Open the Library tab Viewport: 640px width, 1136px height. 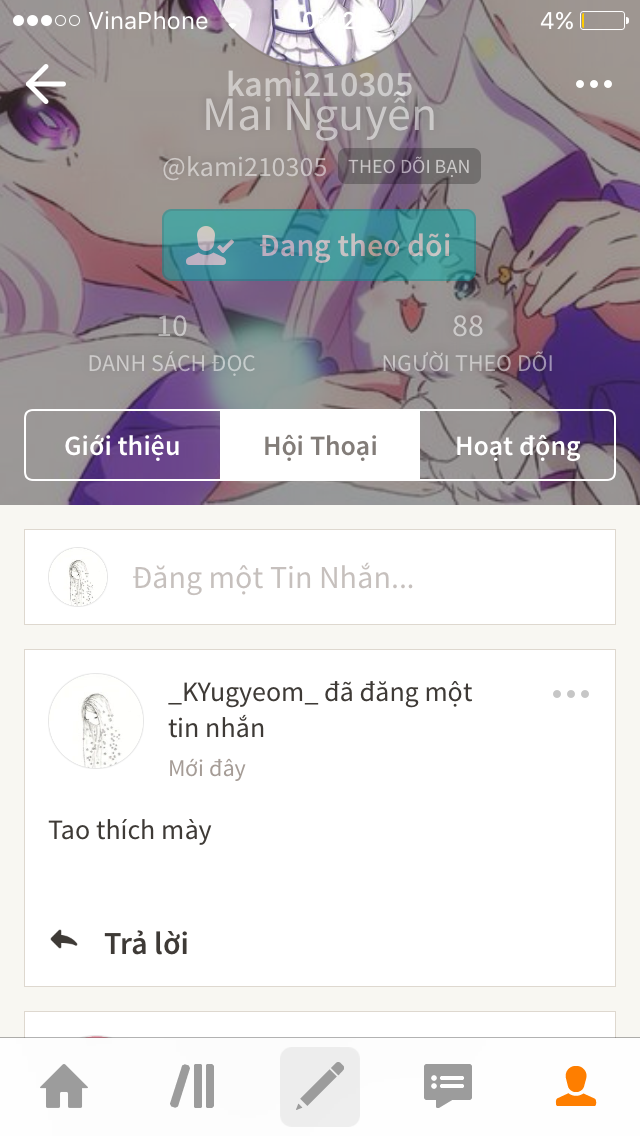[x=192, y=1086]
